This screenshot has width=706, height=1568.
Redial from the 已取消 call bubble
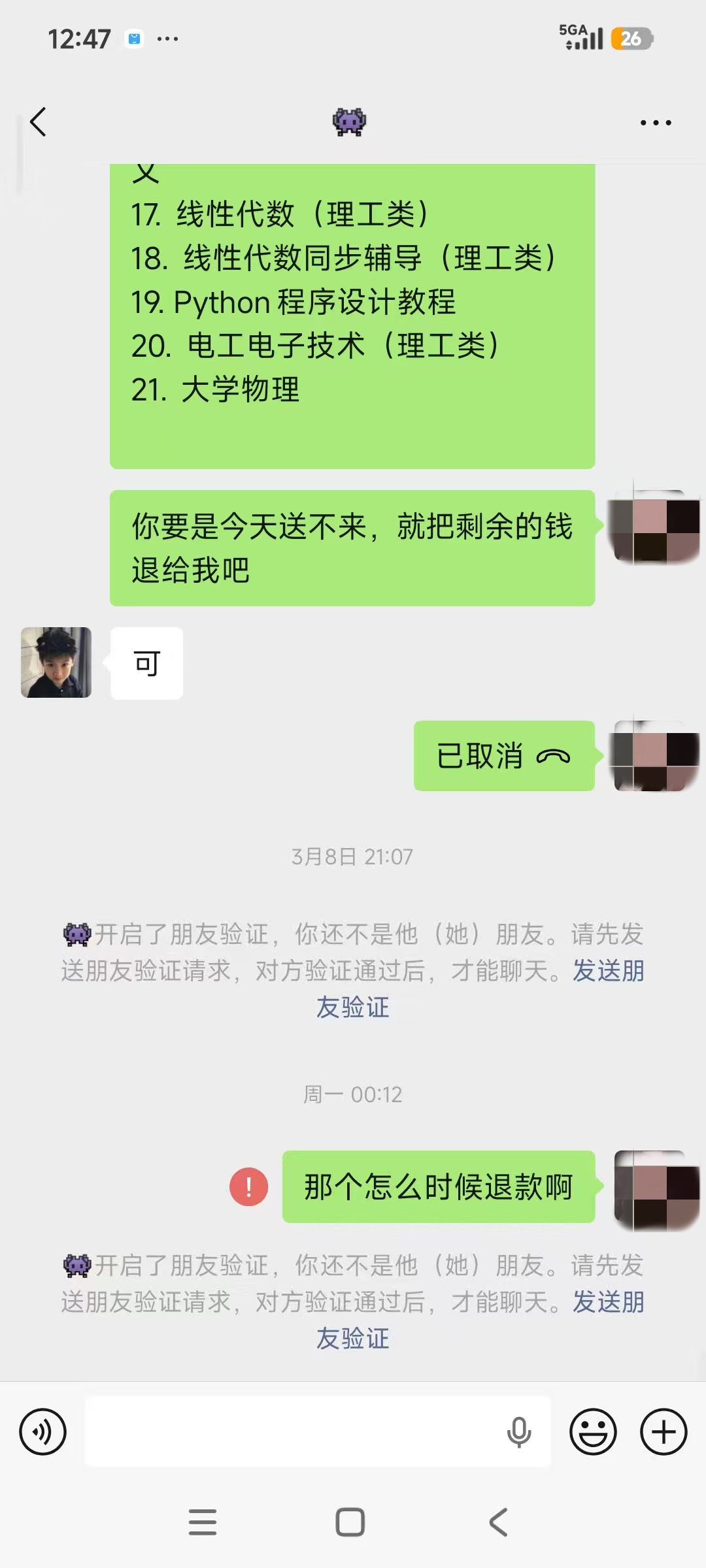pos(503,756)
